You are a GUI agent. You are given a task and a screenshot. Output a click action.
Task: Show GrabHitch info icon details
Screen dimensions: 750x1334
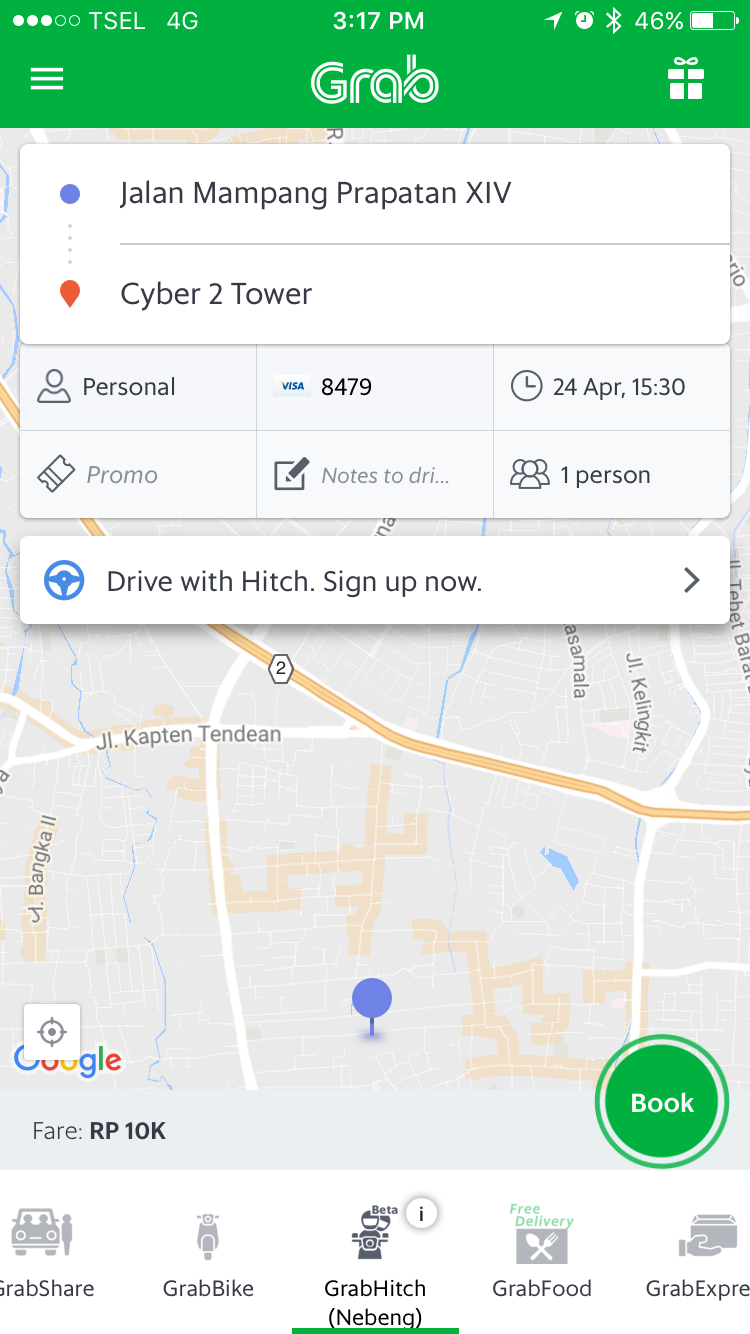click(422, 1214)
